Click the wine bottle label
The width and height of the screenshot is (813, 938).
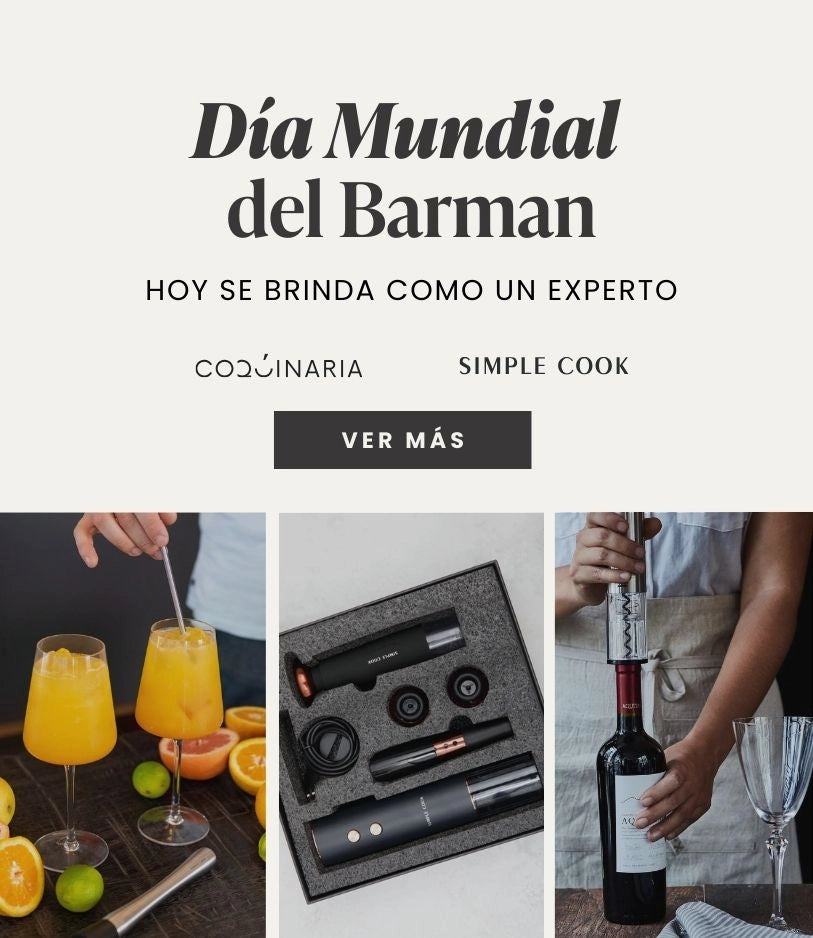click(x=633, y=825)
